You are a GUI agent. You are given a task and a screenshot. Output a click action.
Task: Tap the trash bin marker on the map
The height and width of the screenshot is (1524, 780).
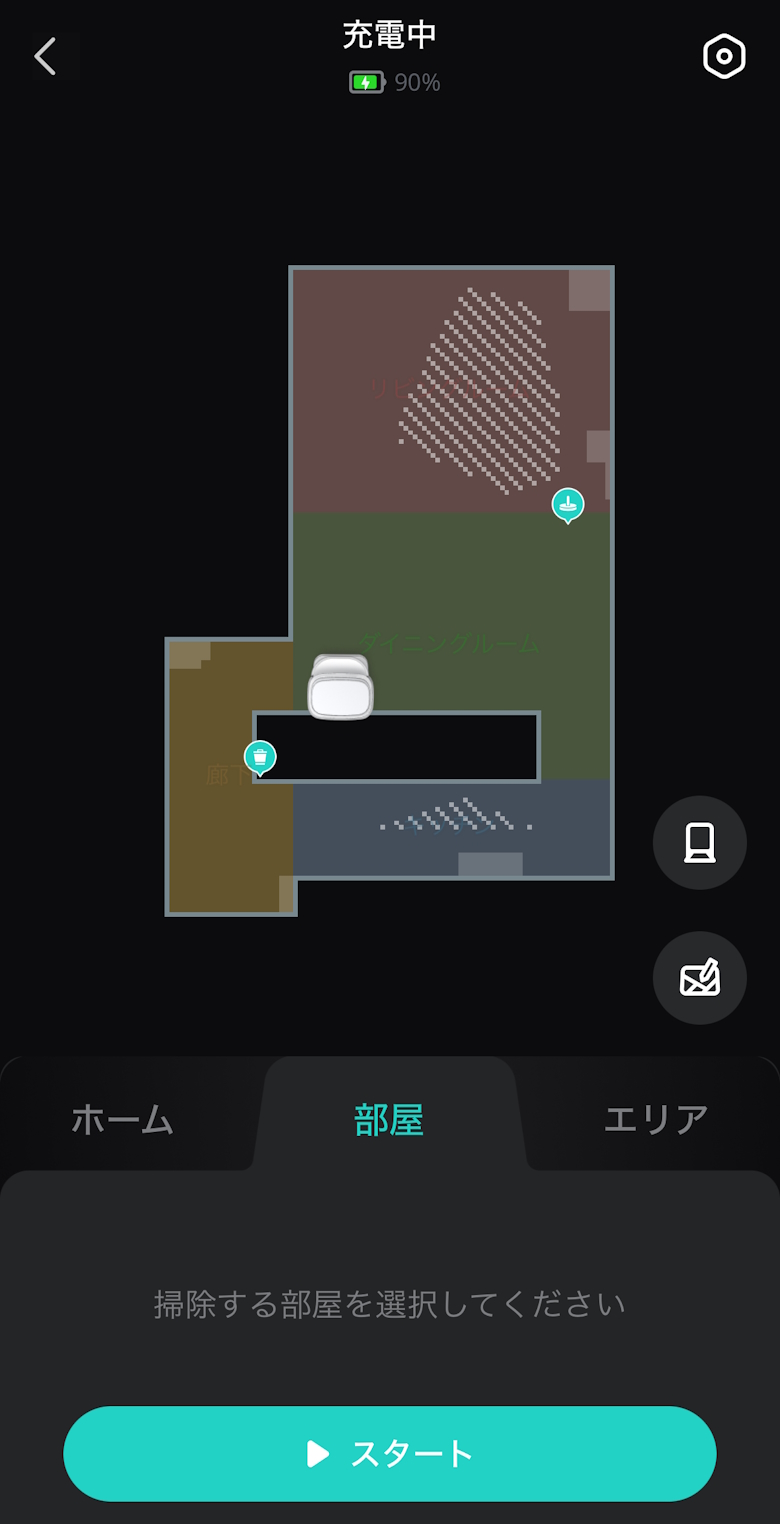click(260, 756)
